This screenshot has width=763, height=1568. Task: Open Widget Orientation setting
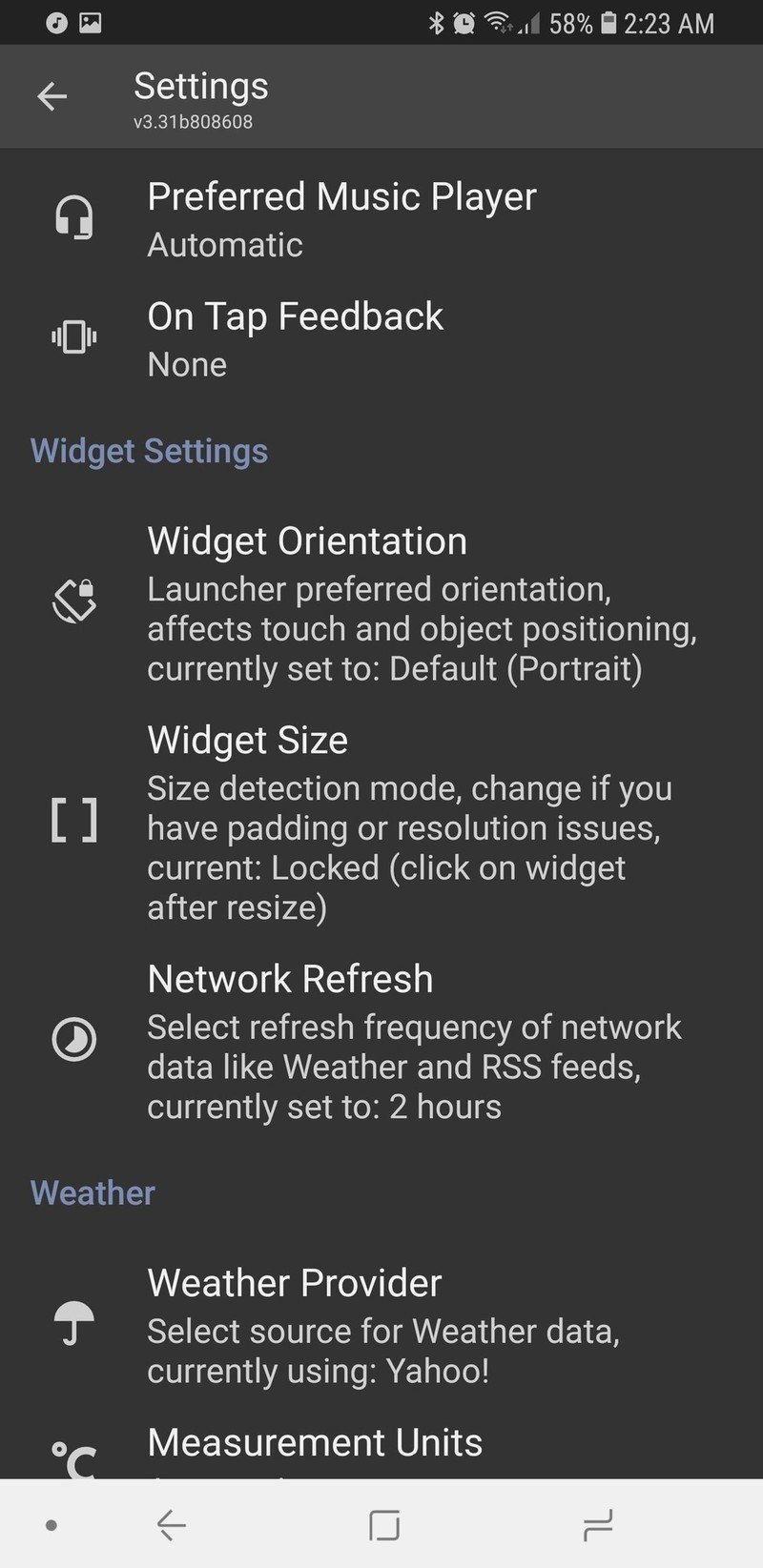pos(381,602)
